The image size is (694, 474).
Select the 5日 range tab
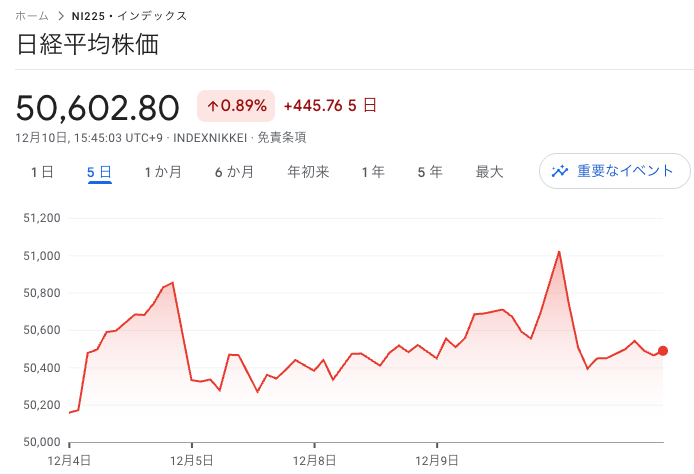pos(99,172)
